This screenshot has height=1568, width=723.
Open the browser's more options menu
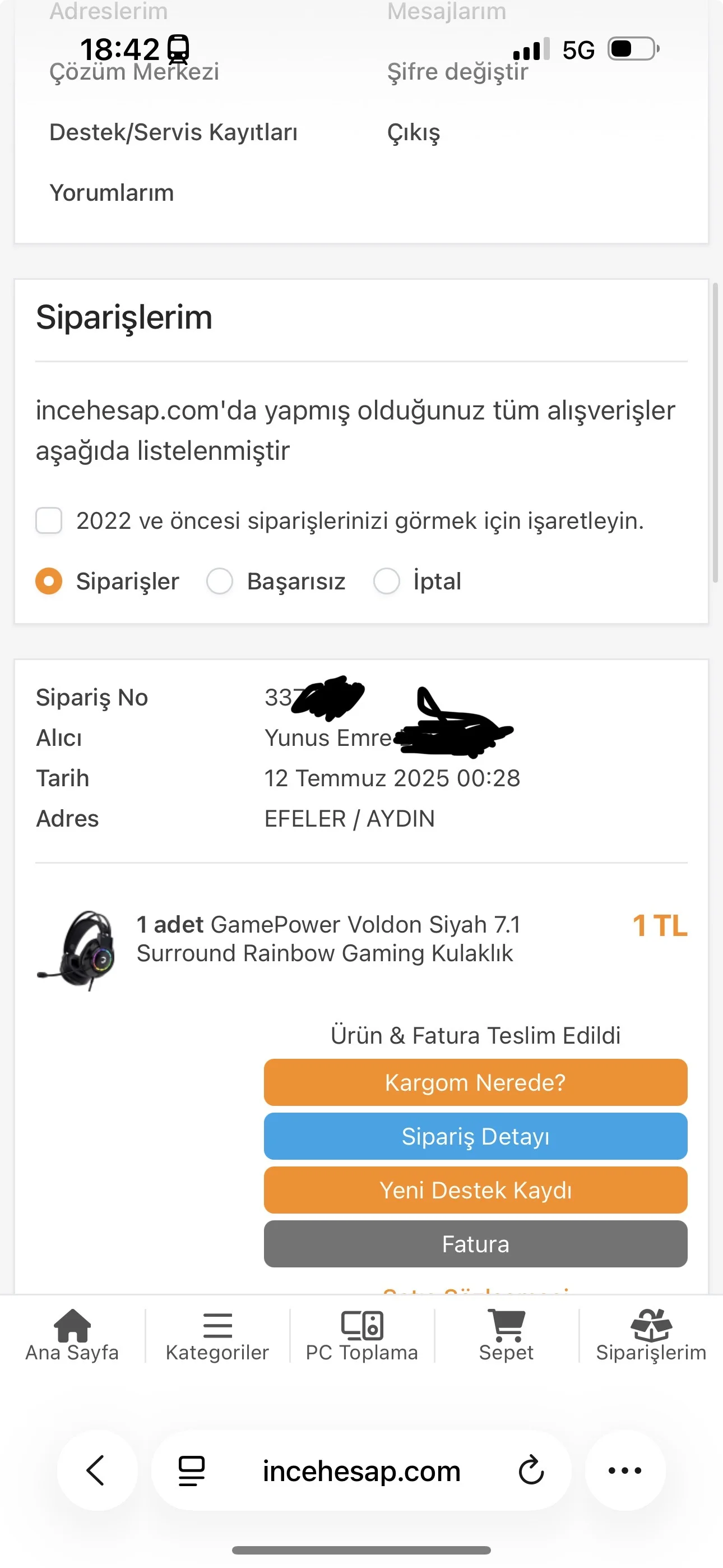tap(625, 1470)
